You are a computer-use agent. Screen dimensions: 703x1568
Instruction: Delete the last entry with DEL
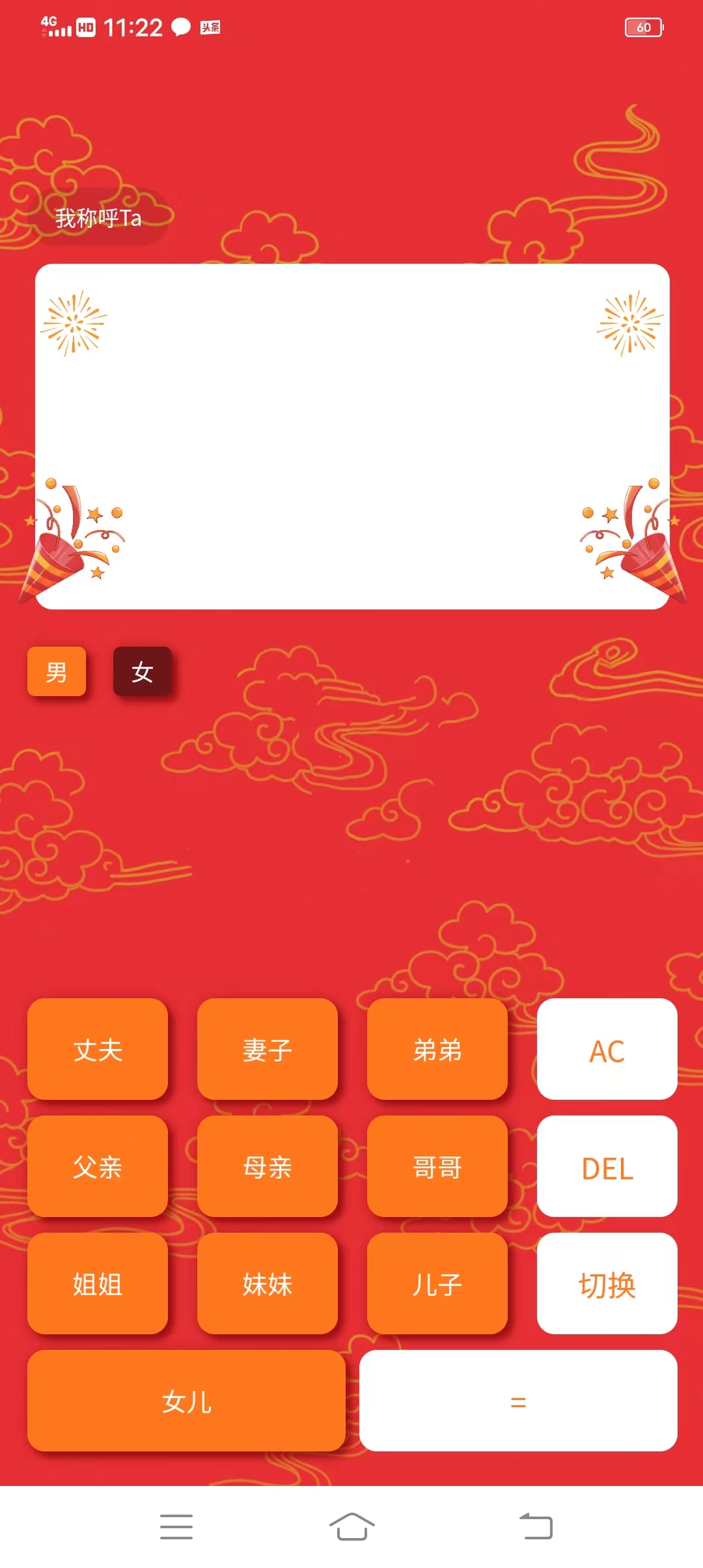coord(607,1166)
